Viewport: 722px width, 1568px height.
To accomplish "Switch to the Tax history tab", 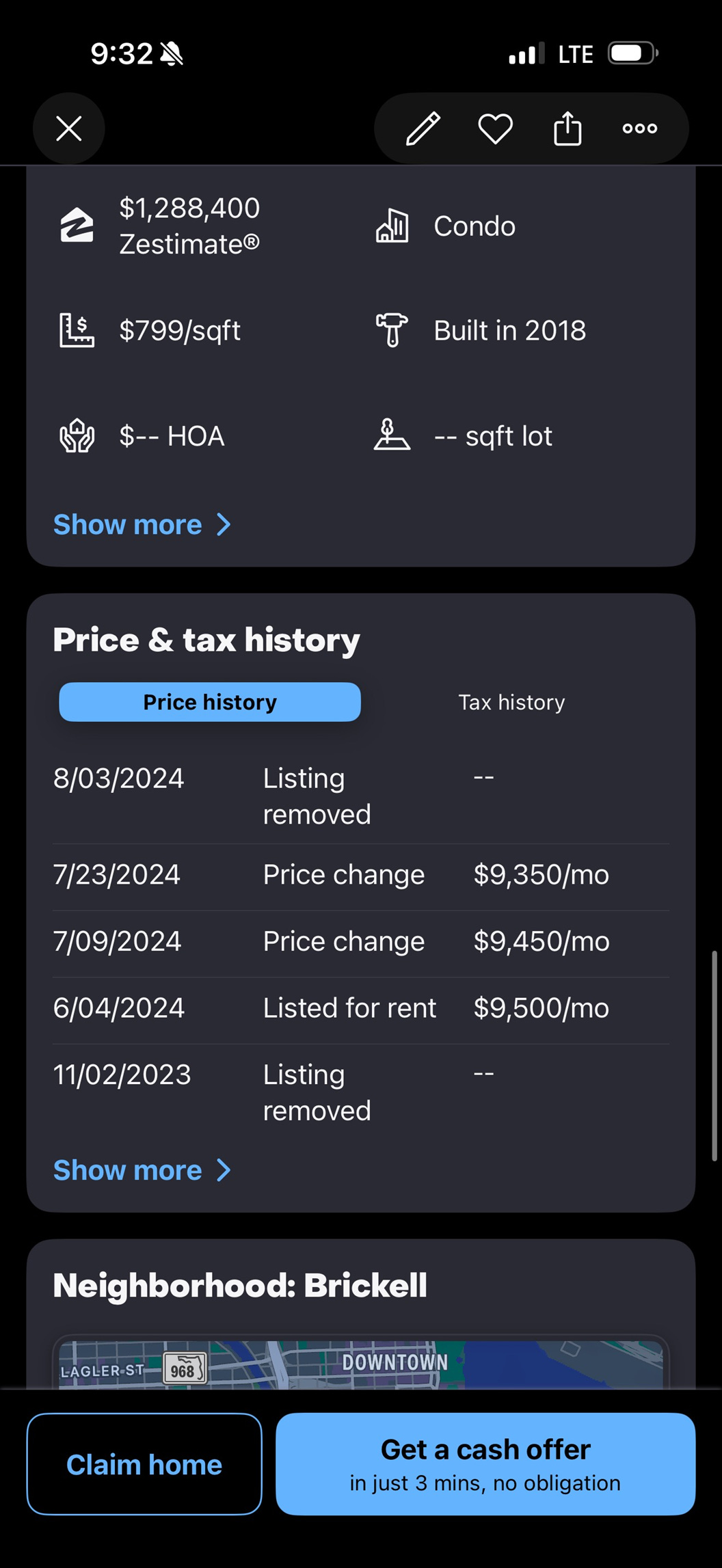I will pyautogui.click(x=511, y=702).
